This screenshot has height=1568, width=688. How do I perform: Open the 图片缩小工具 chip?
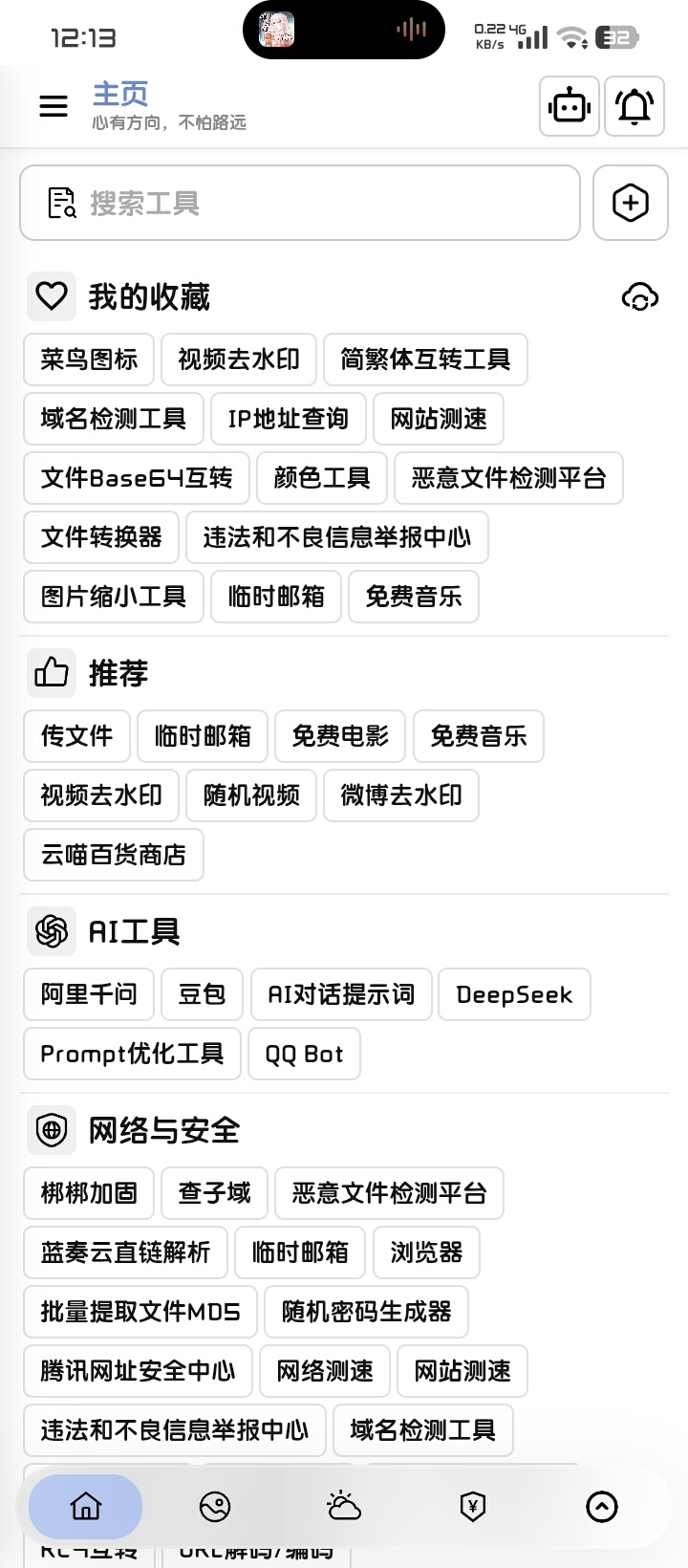pyautogui.click(x=114, y=597)
